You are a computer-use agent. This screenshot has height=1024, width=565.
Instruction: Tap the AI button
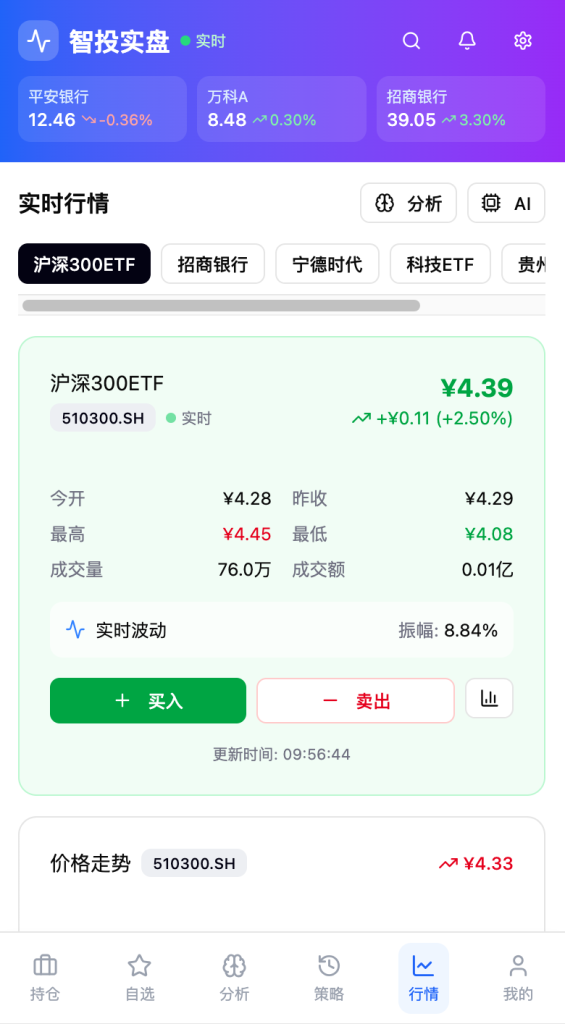click(x=506, y=203)
